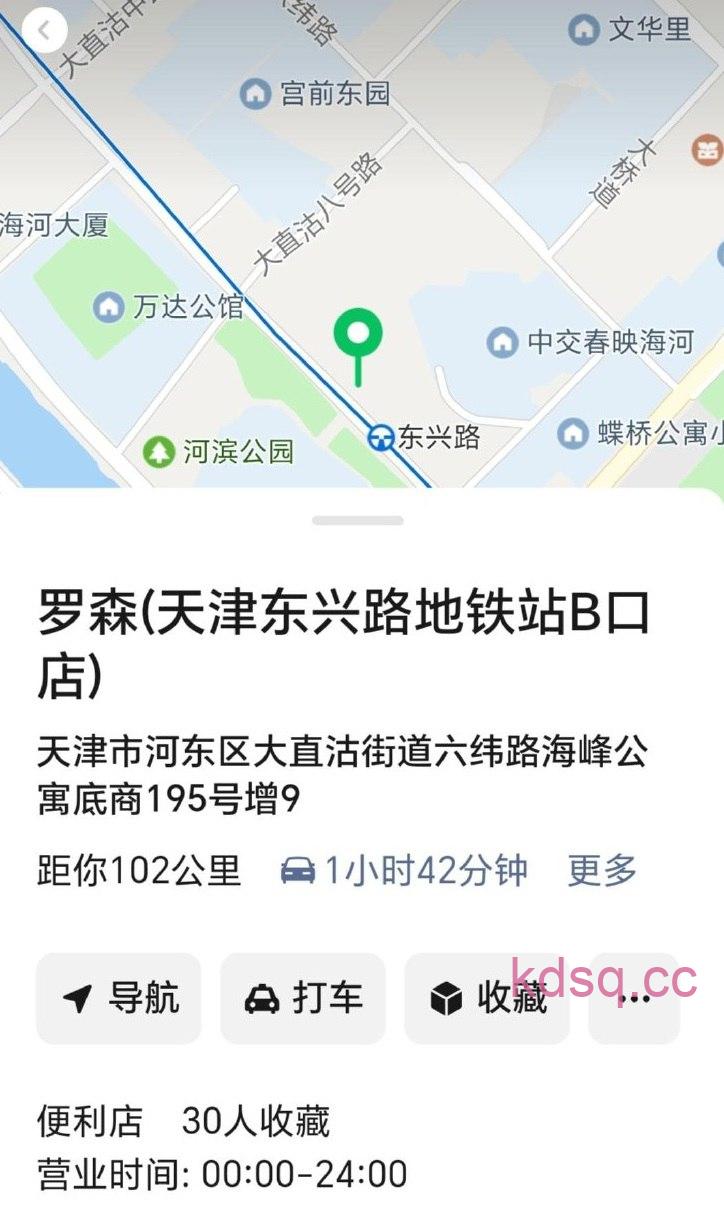Save the place with 收藏 button
The height and width of the screenshot is (1206, 724).
(487, 998)
